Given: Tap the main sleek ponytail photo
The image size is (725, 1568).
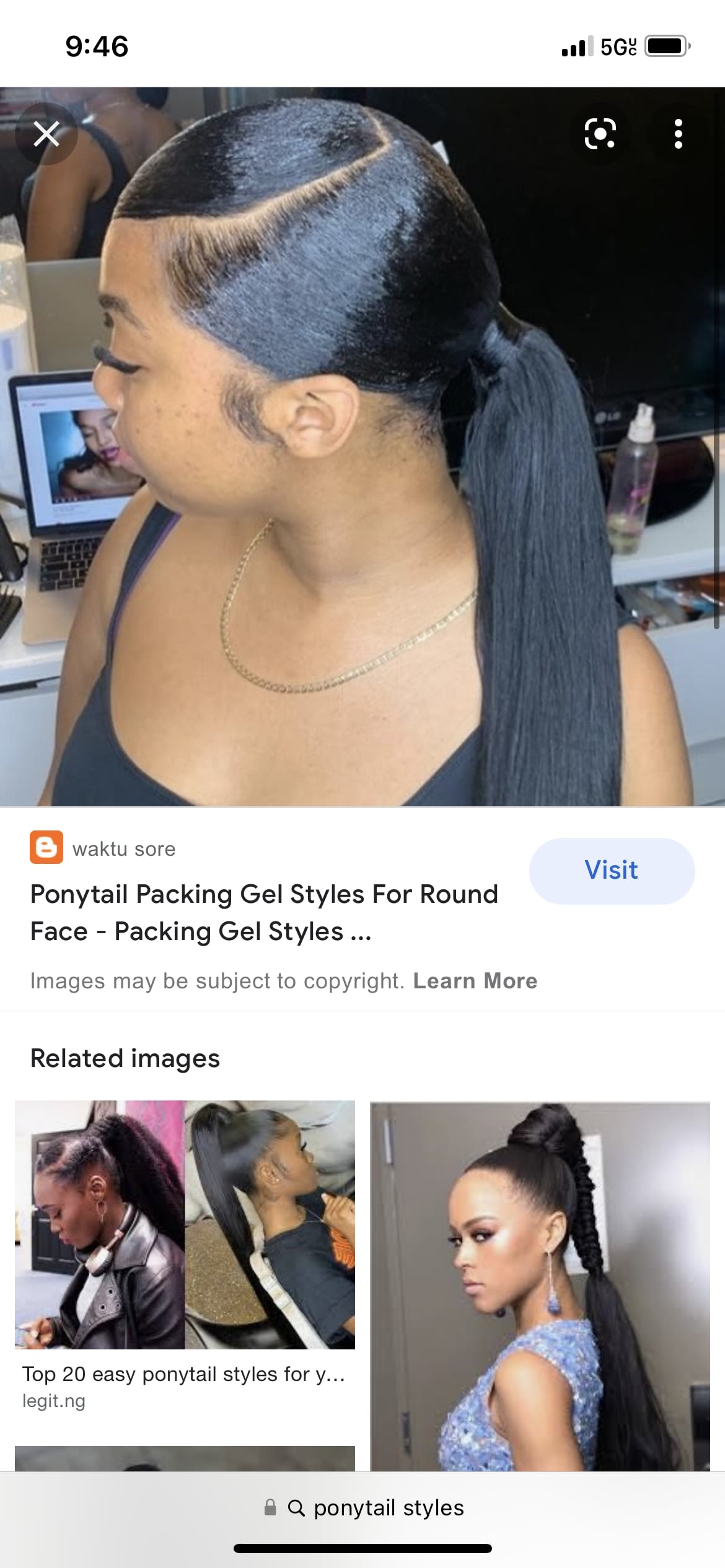Looking at the screenshot, I should (x=362, y=452).
